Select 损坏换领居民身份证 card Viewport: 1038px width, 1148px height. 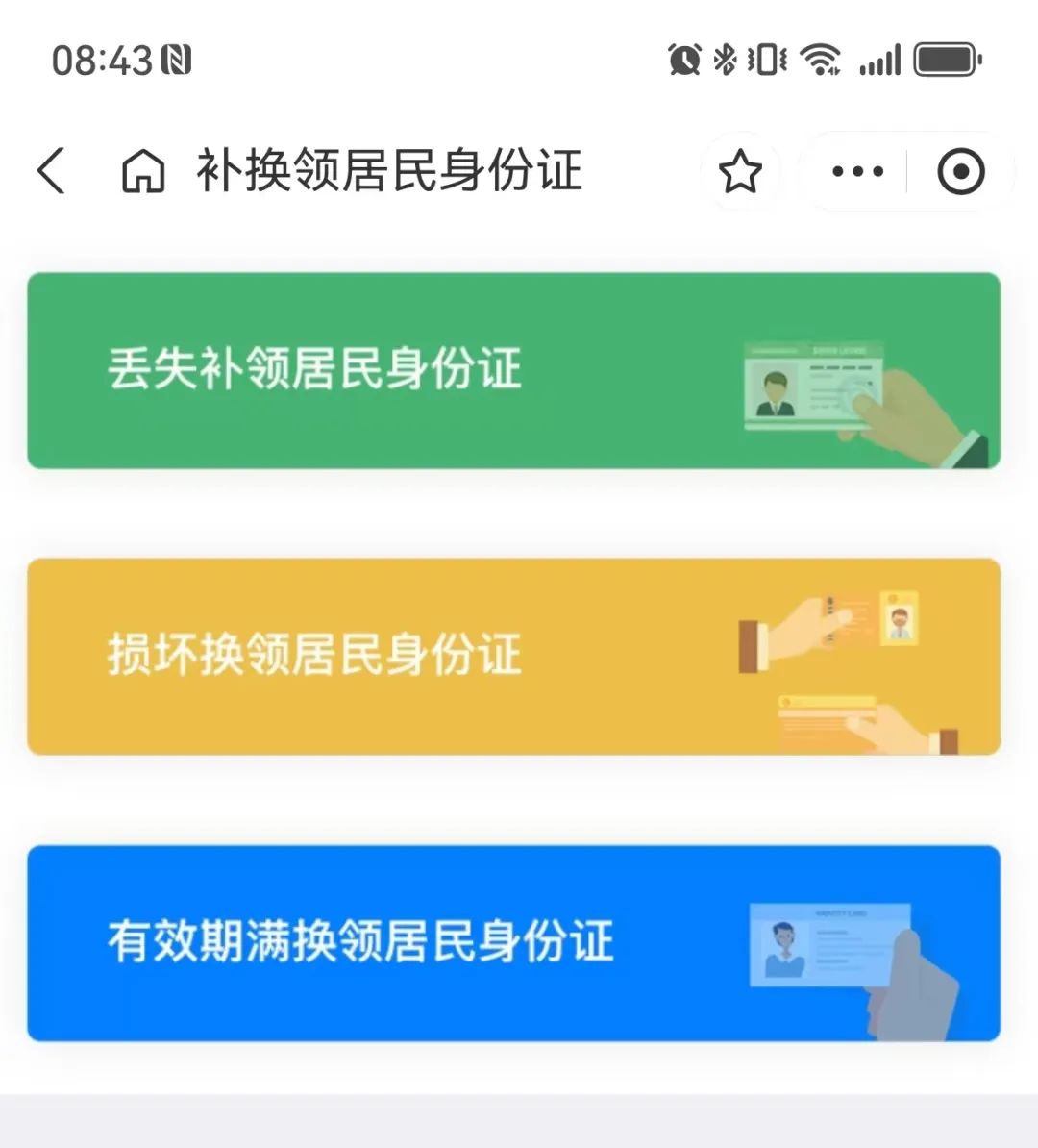click(513, 657)
